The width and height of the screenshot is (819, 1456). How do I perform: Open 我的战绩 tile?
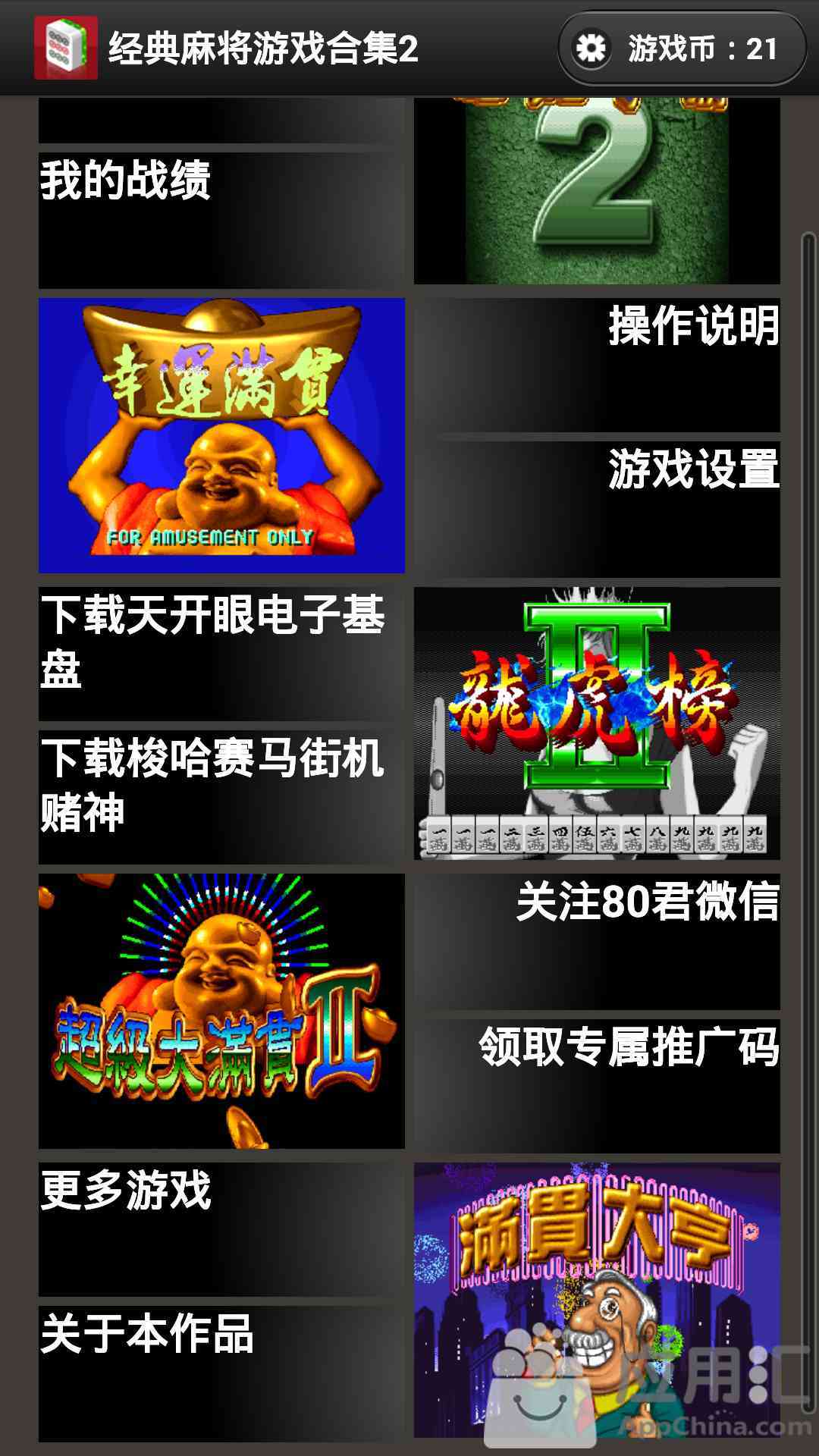[221, 220]
